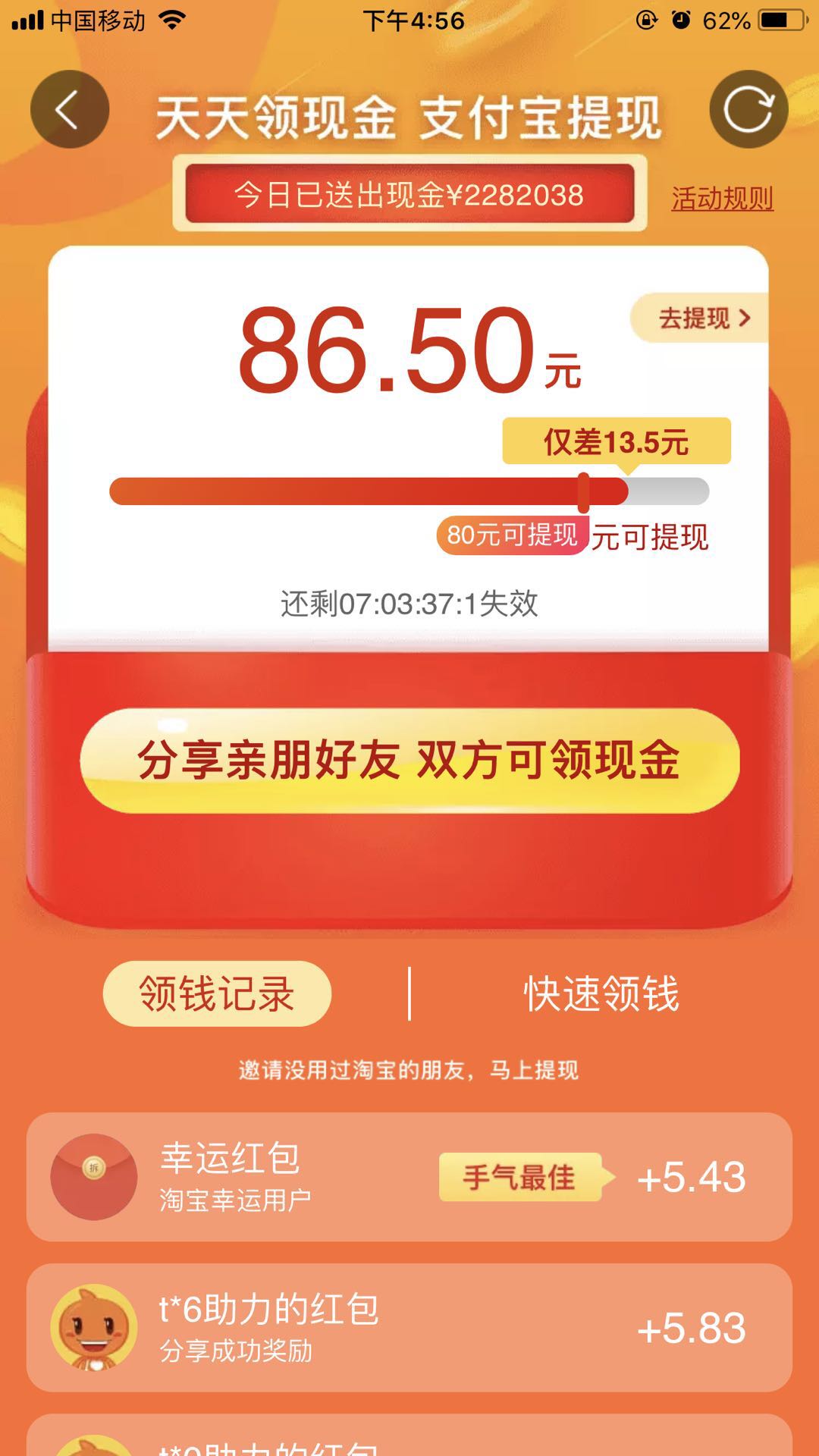Open the 活动规则 link

pos(722,199)
